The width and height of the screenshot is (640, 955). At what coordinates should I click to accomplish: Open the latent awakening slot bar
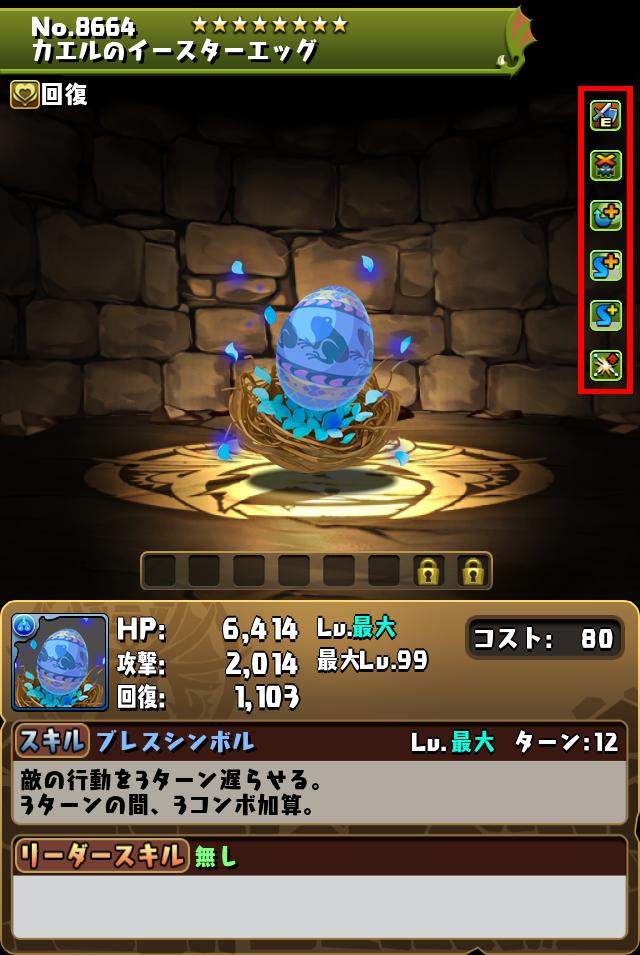click(x=316, y=571)
